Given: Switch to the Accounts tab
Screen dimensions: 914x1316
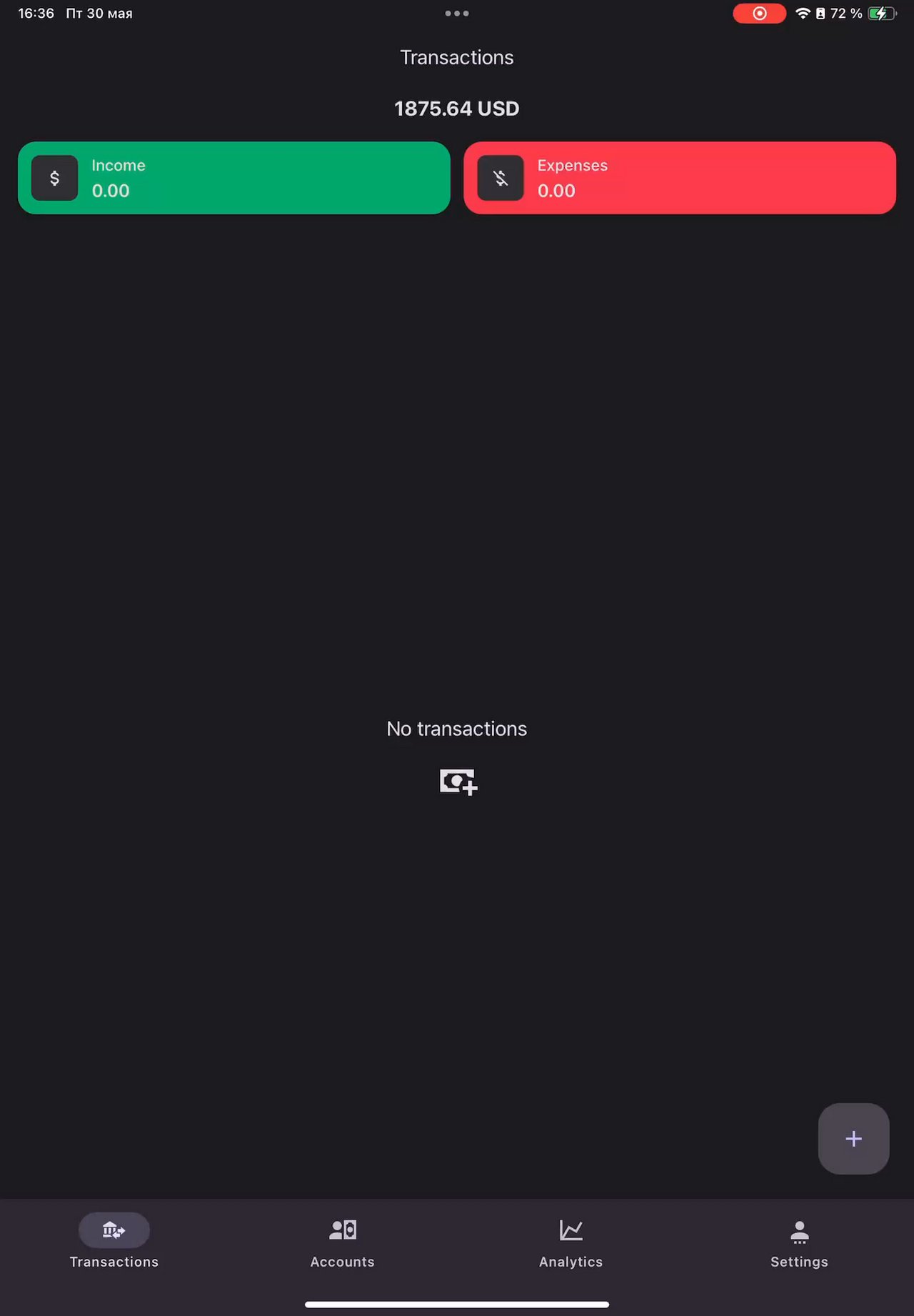Looking at the screenshot, I should 342,1243.
